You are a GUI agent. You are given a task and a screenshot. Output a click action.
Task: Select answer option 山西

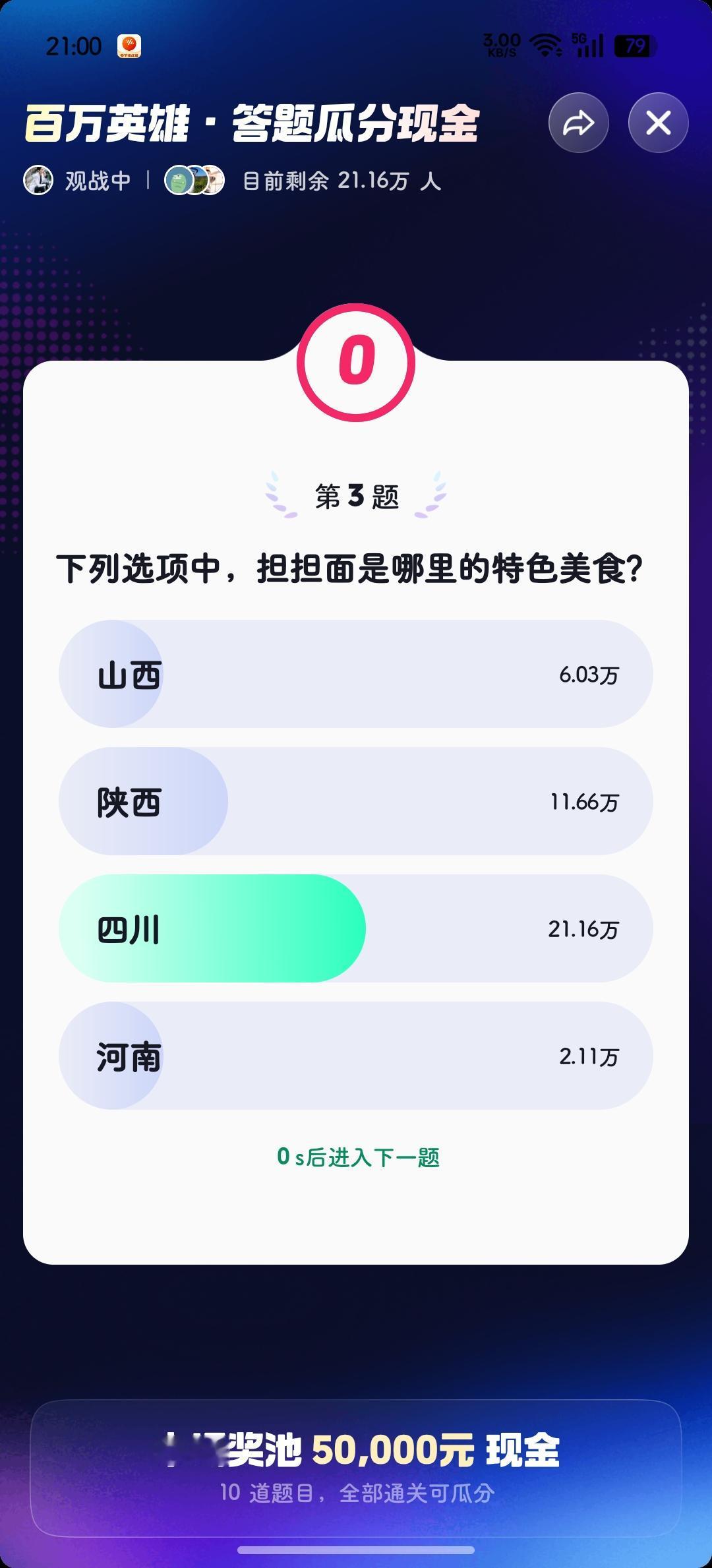[x=355, y=674]
